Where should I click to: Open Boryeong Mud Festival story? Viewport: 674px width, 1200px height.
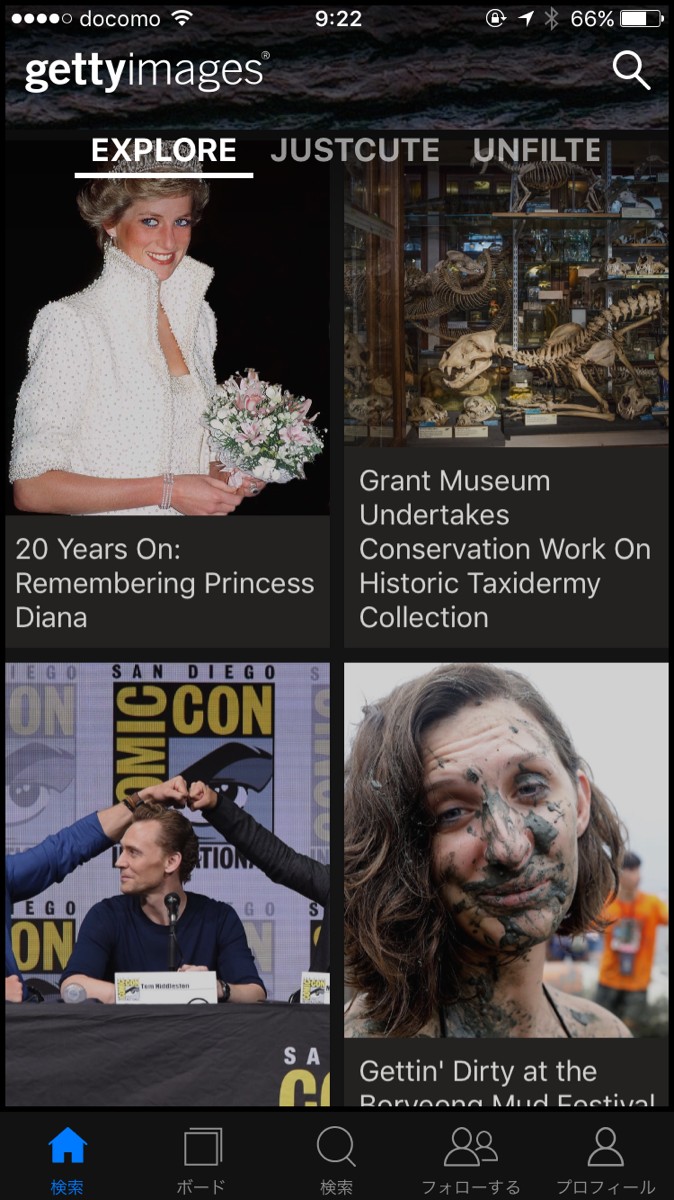tap(506, 880)
